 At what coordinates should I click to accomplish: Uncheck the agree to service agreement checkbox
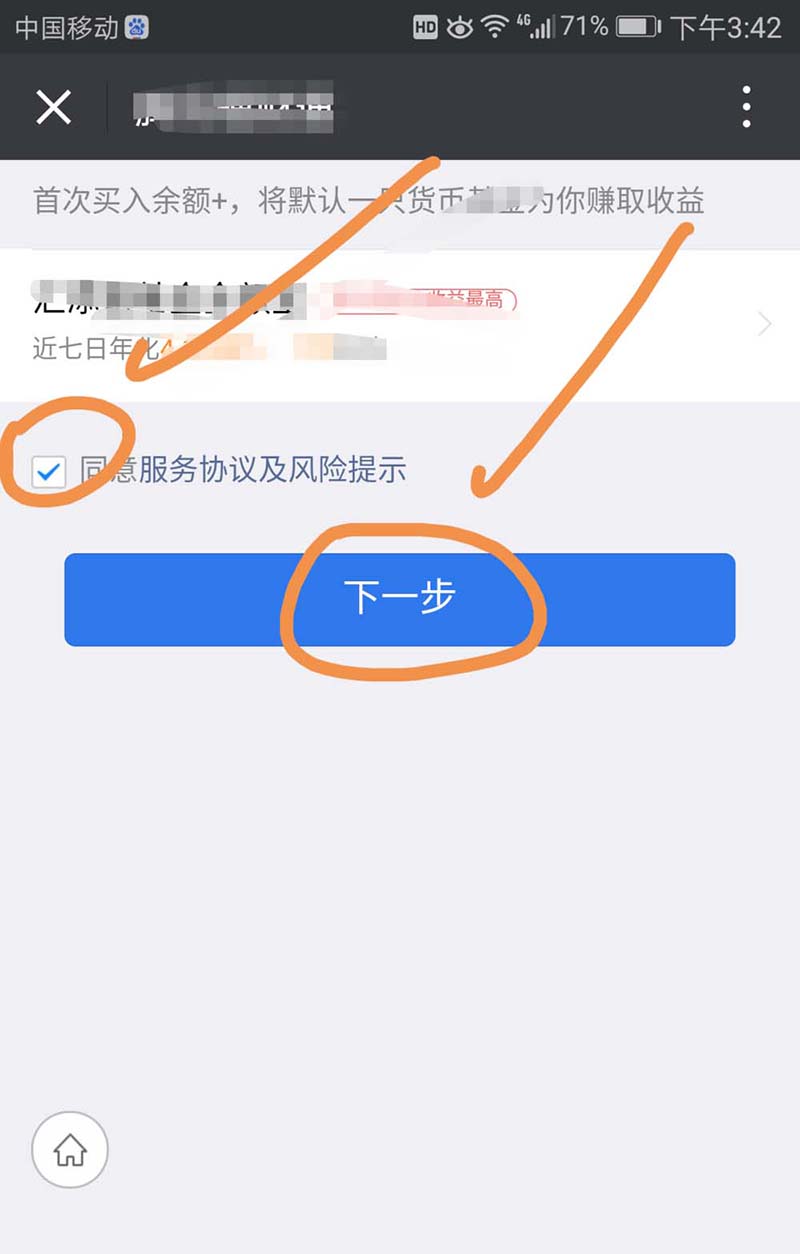coord(48,471)
